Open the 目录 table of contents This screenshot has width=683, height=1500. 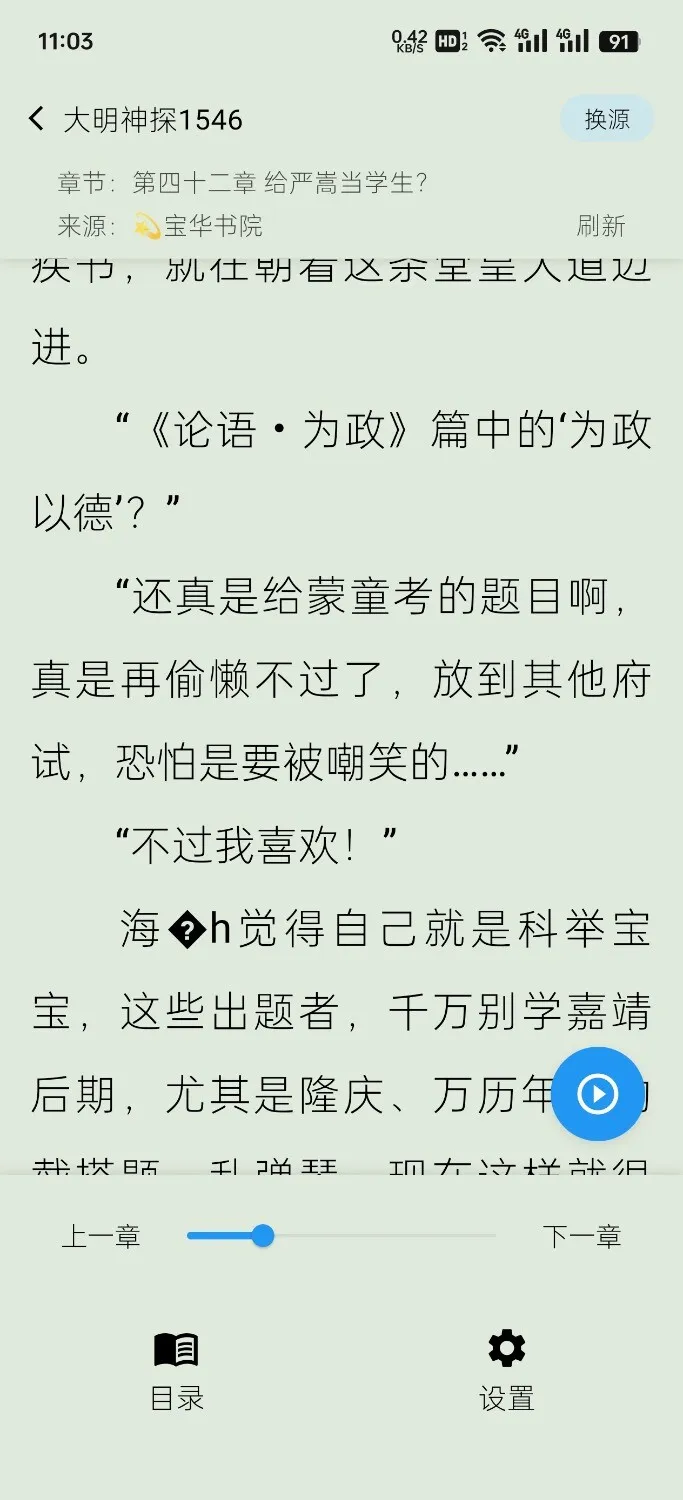[x=177, y=1370]
